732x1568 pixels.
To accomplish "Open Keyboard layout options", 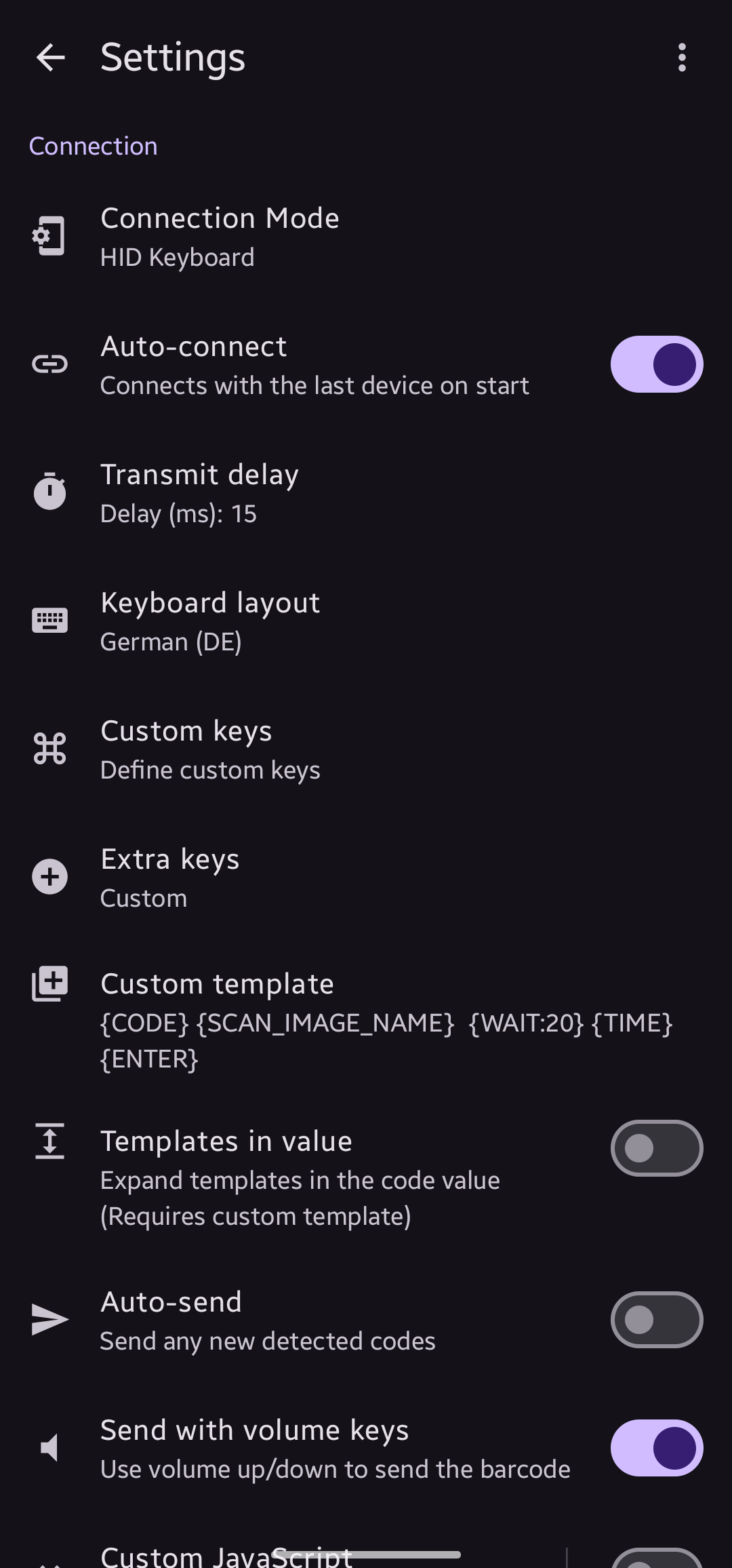I will (210, 621).
